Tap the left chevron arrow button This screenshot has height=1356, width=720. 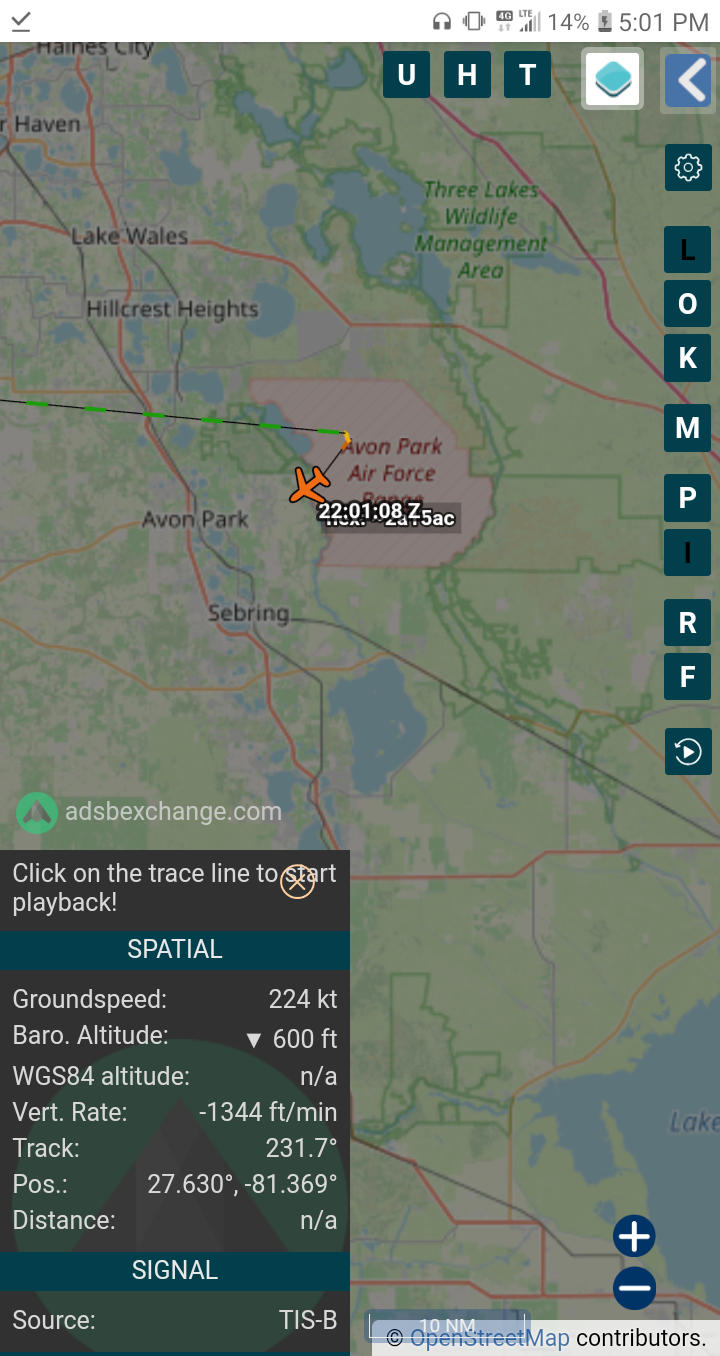pos(688,79)
